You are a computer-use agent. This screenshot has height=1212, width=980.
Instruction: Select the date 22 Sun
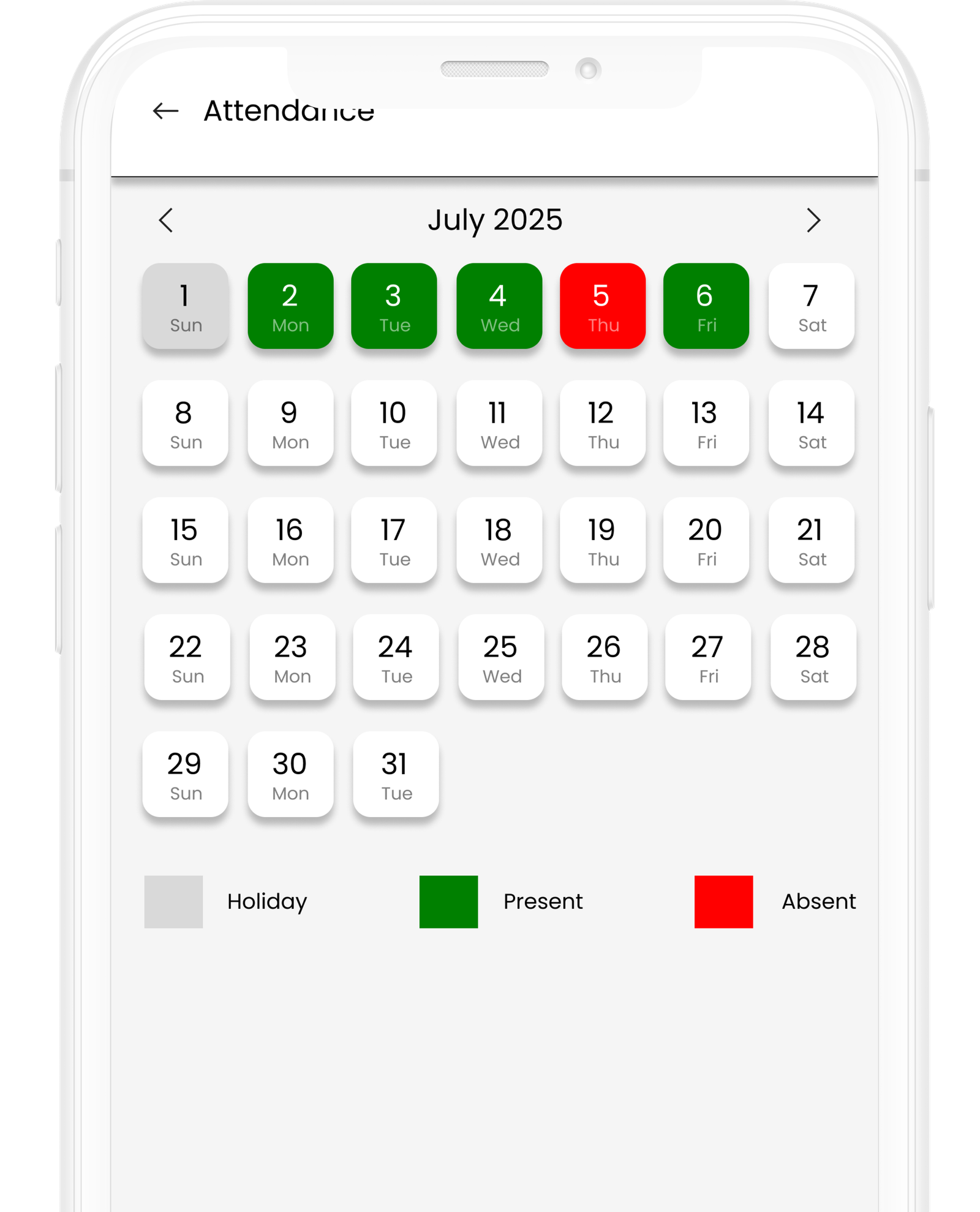(x=187, y=657)
